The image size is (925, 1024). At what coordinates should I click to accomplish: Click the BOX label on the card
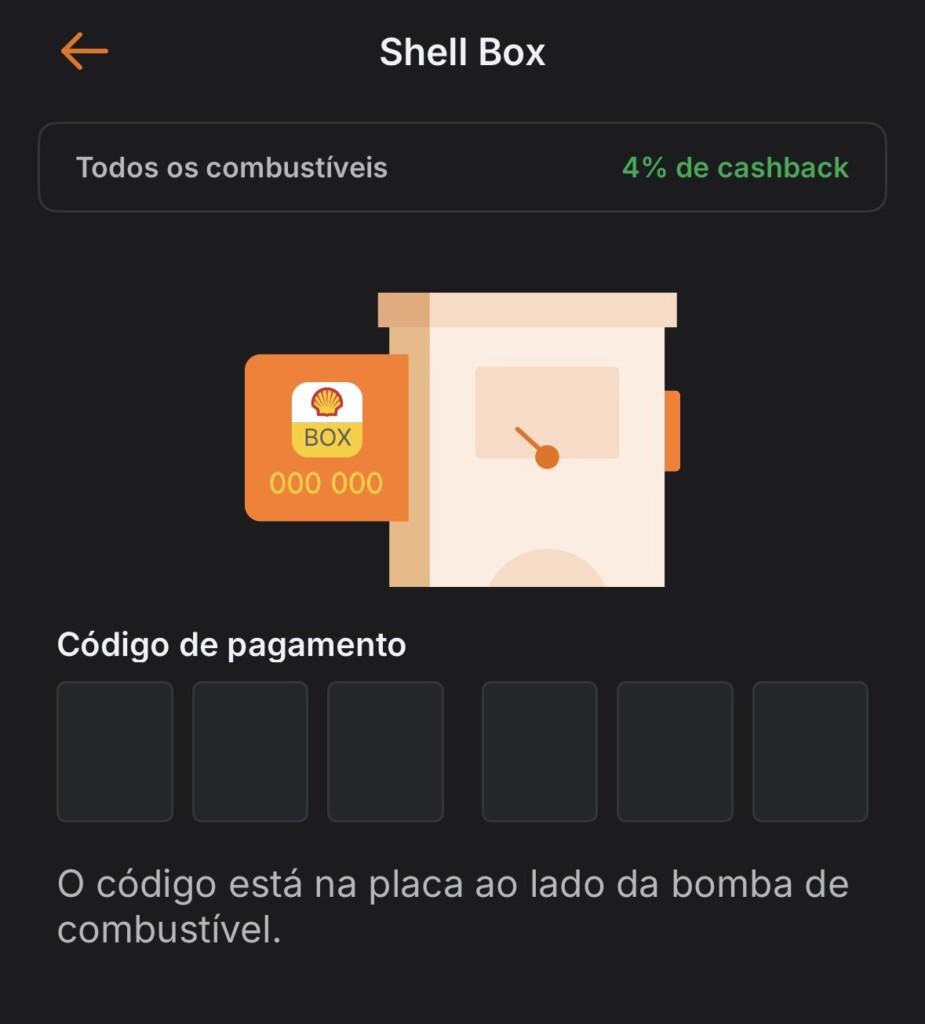point(326,437)
